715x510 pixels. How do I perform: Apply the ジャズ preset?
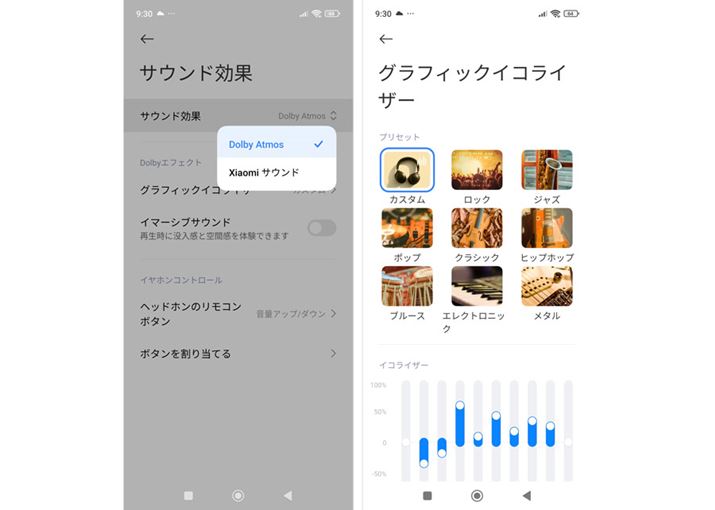[x=547, y=170]
